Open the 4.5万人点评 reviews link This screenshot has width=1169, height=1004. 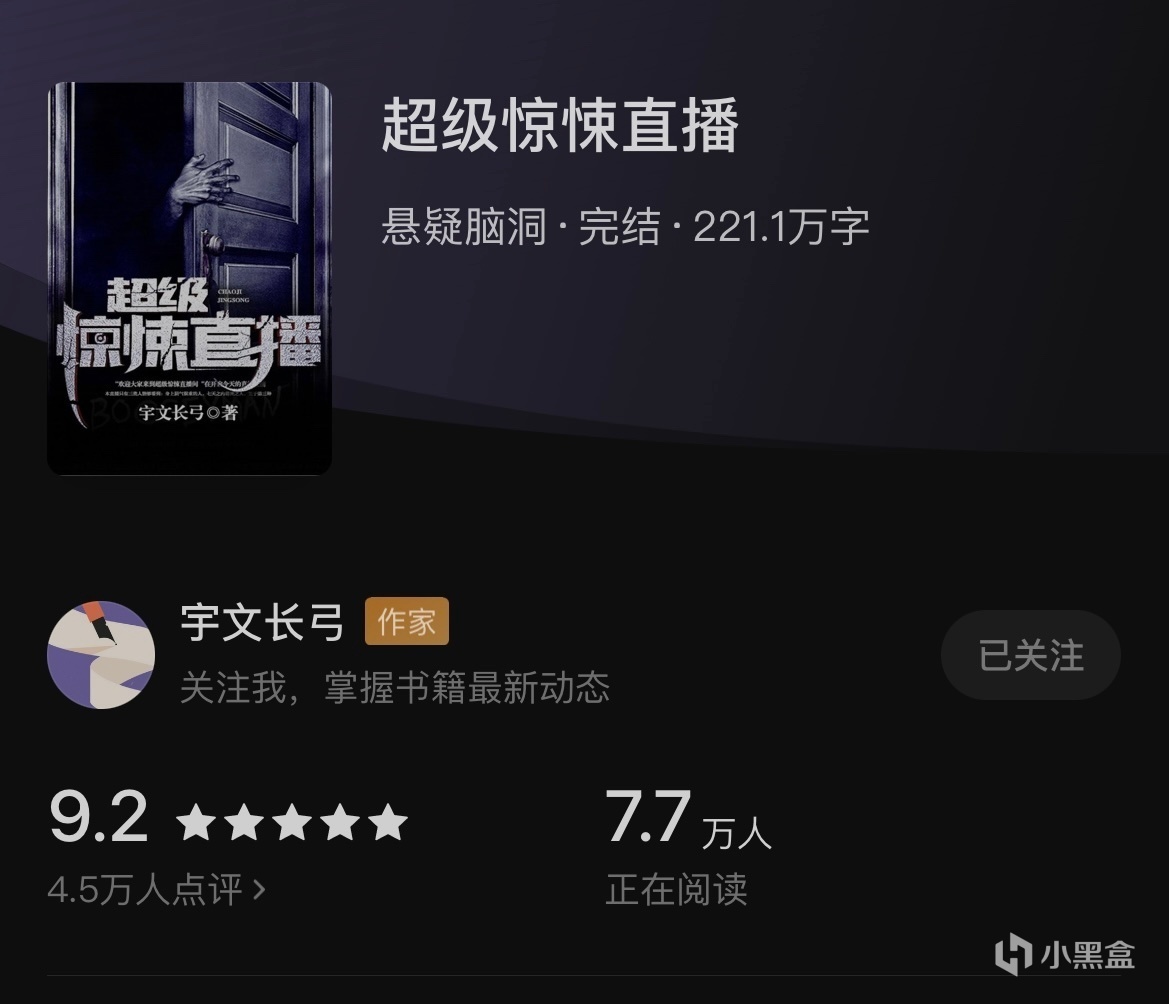coord(157,889)
